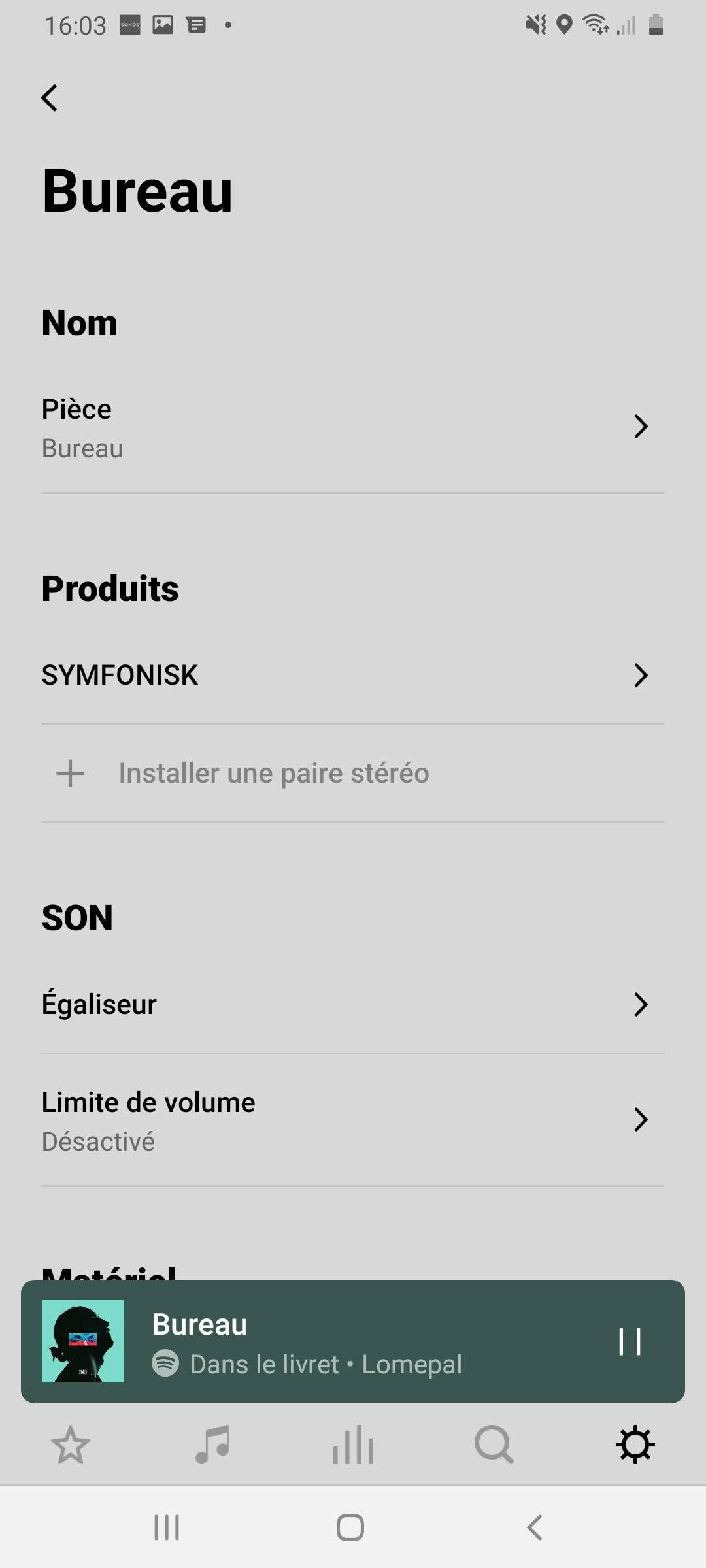Pause the playing track in Bureau
Screen dimensions: 706x1568
630,1342
